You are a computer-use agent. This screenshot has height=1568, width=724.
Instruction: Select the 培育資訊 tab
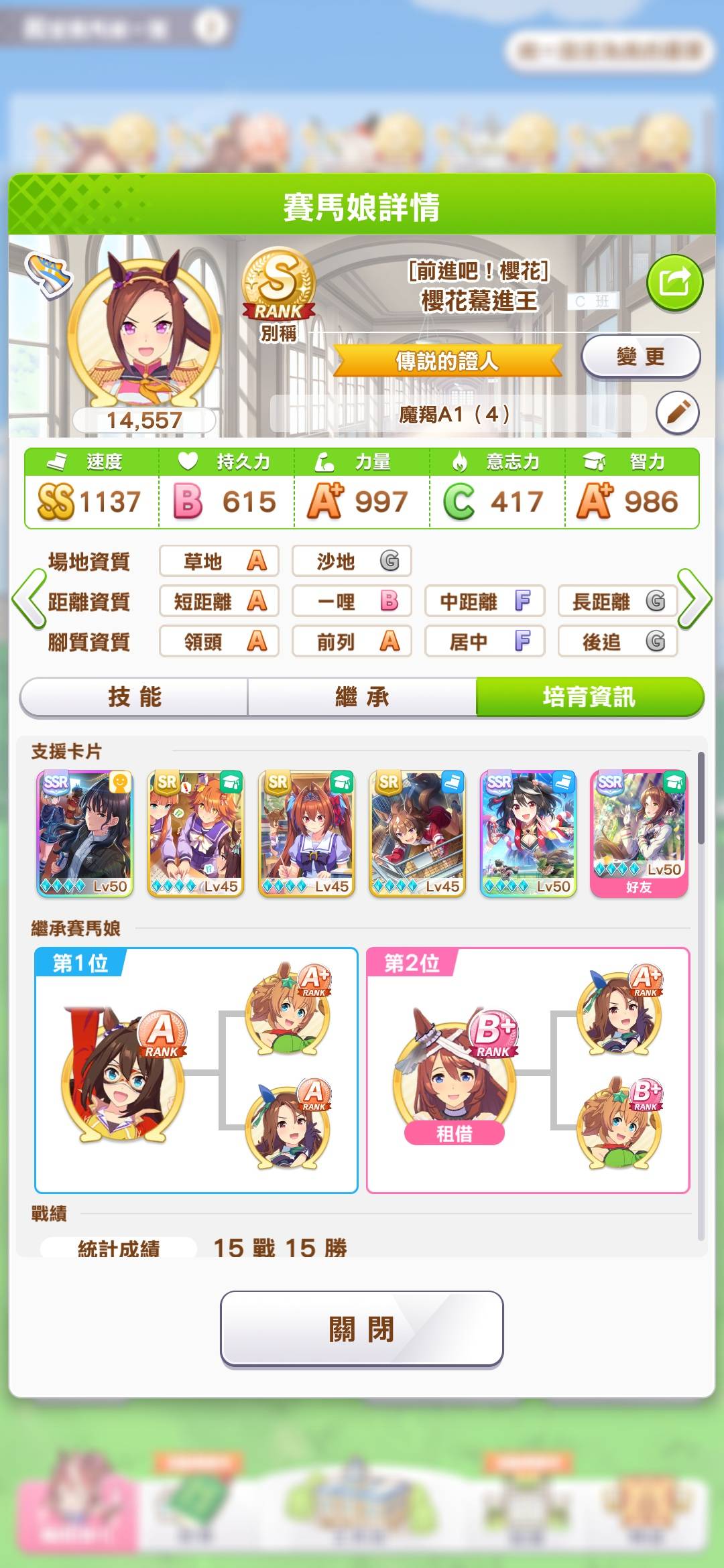pos(589,697)
